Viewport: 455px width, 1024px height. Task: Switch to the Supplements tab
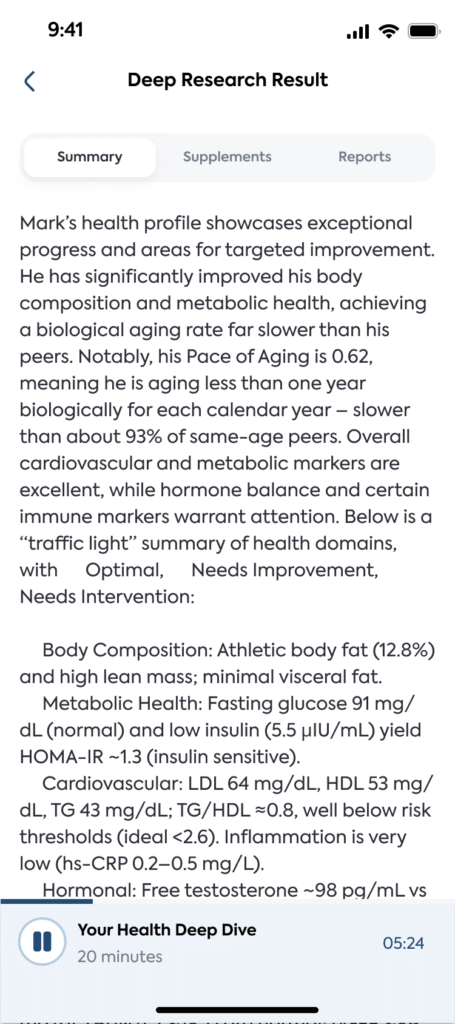coord(227,157)
